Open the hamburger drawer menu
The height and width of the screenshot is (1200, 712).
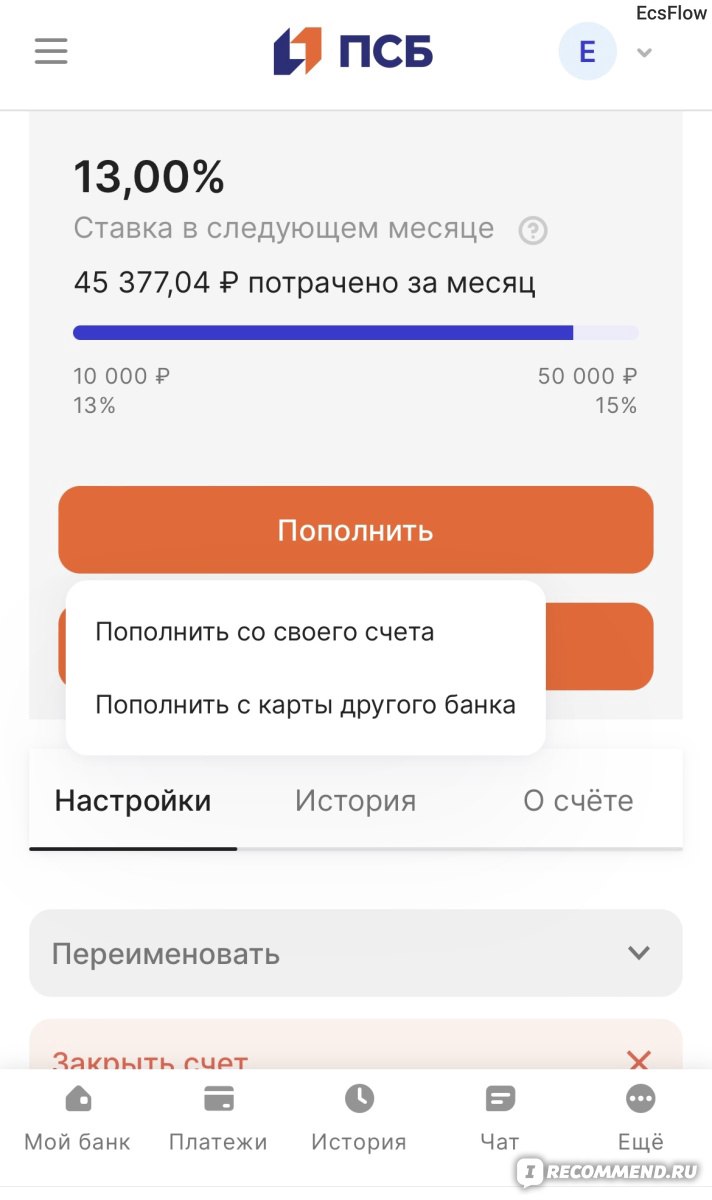pyautogui.click(x=51, y=51)
